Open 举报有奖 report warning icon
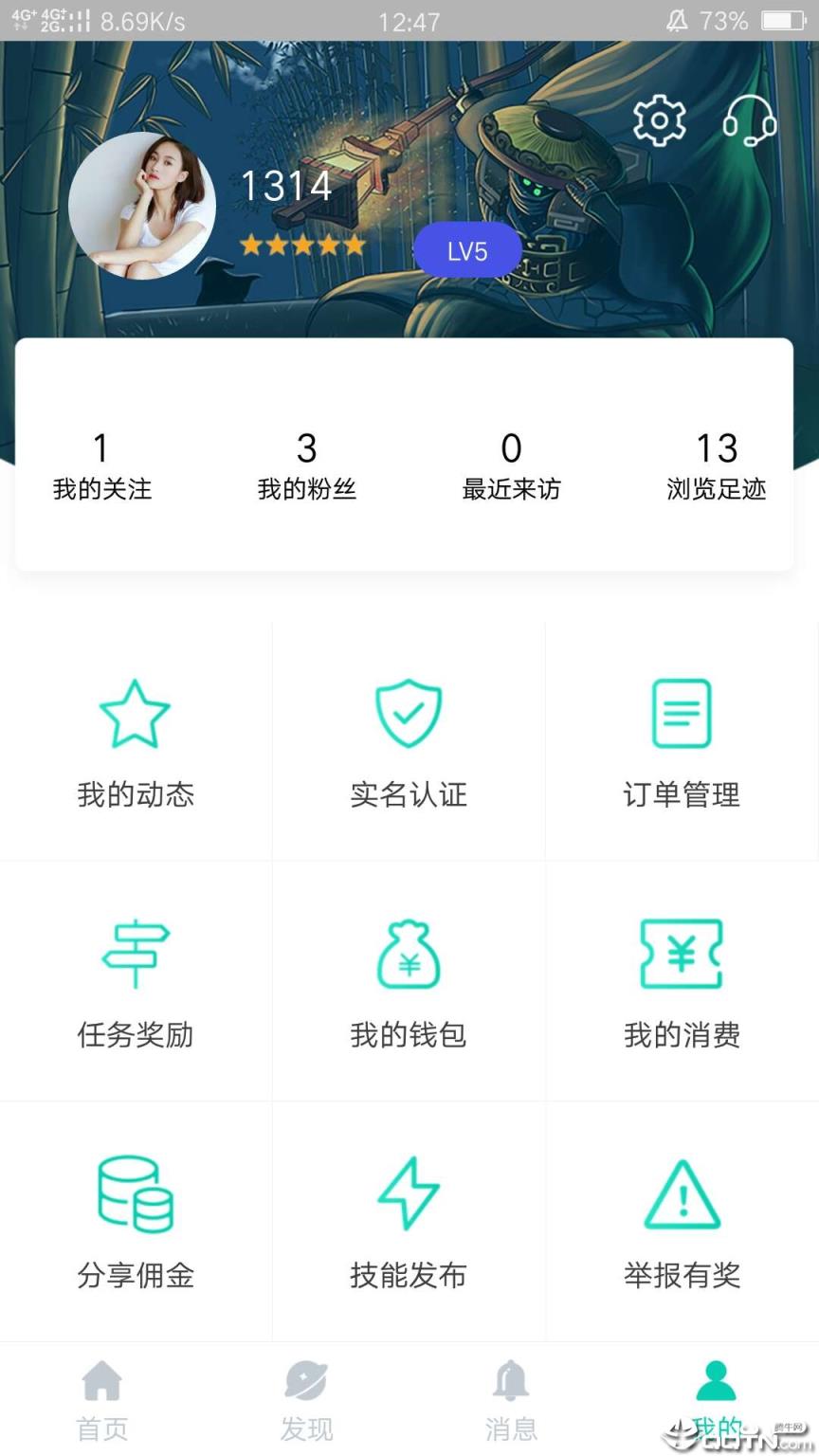 coord(681,1194)
